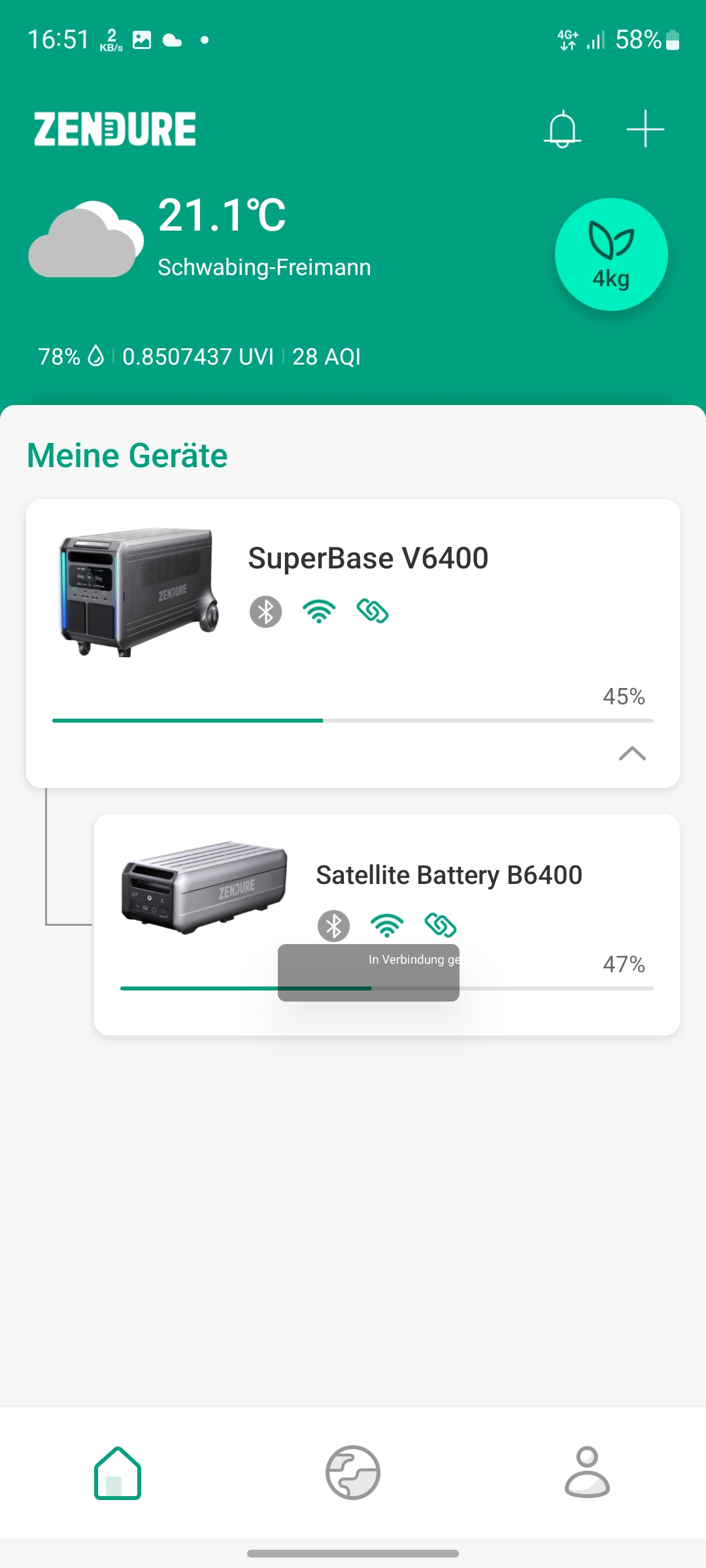Add a new device with plus icon
This screenshot has width=706, height=1568.
click(x=645, y=129)
